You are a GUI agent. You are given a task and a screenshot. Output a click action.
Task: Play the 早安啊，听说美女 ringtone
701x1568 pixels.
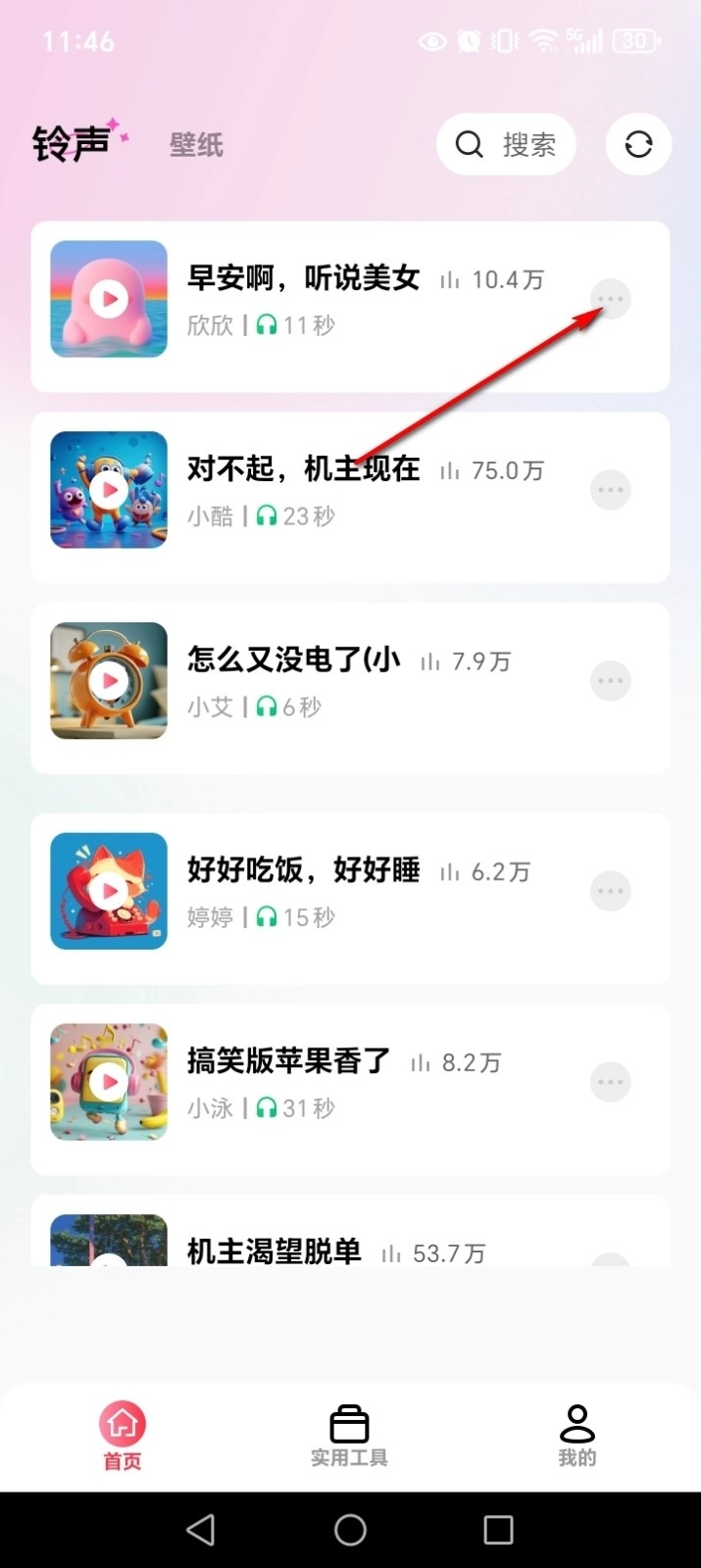pyautogui.click(x=109, y=299)
